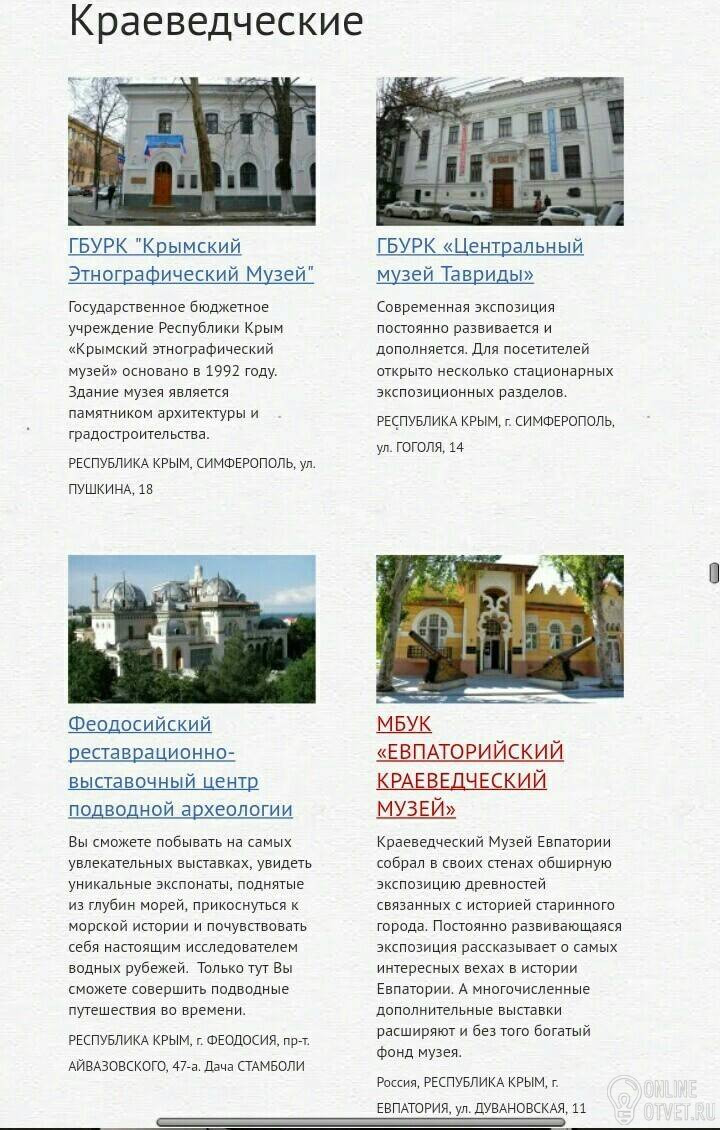Tap the Центральный музей Тавриды building photo

500,151
